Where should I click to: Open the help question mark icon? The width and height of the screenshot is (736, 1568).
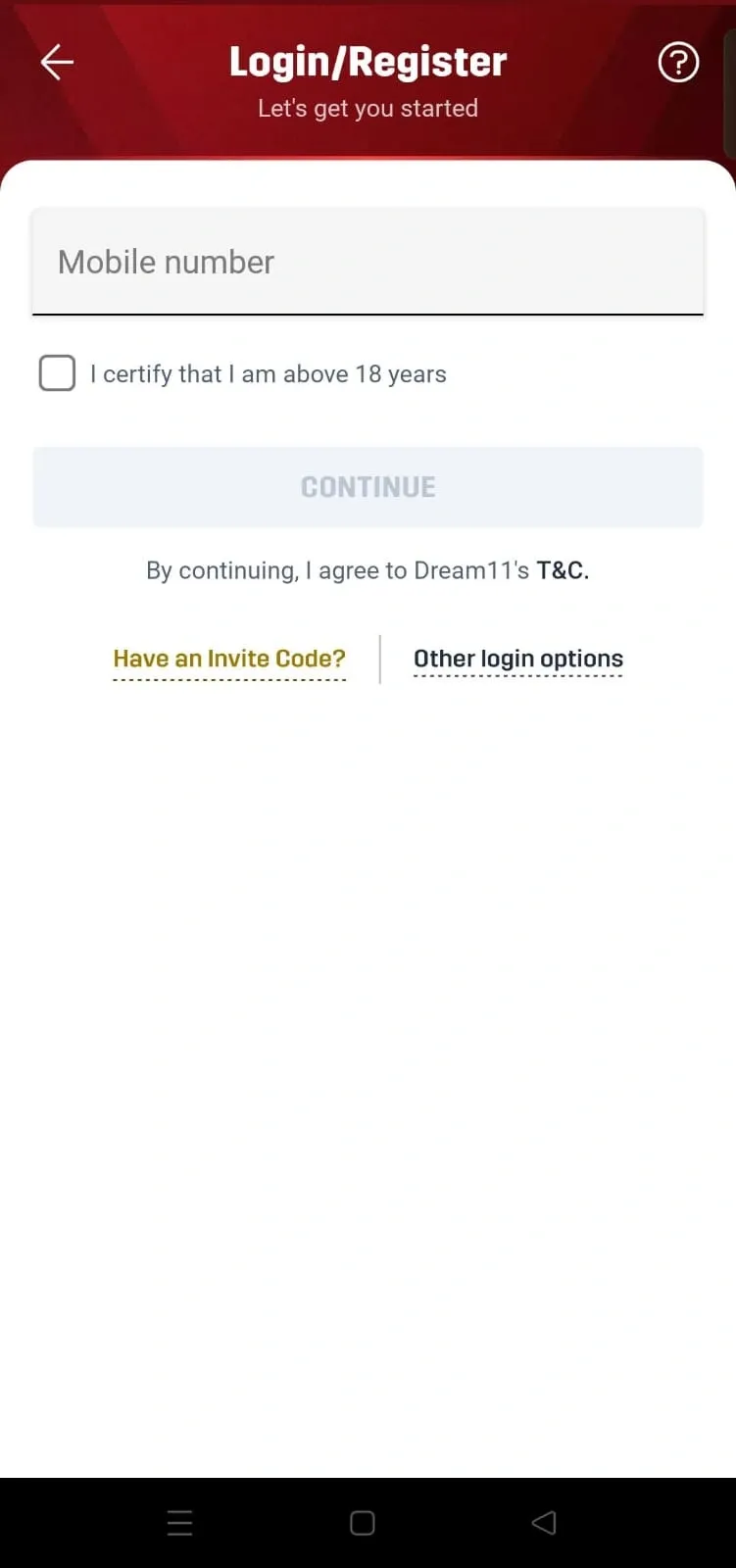click(x=677, y=63)
